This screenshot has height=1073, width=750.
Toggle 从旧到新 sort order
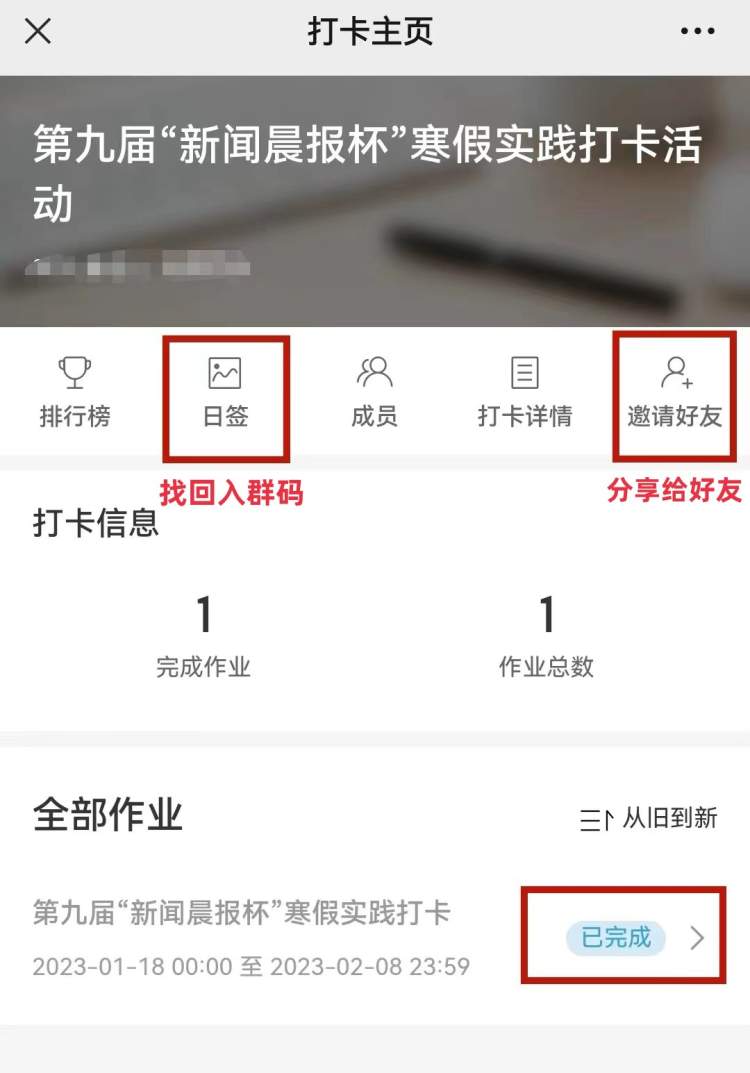click(649, 819)
